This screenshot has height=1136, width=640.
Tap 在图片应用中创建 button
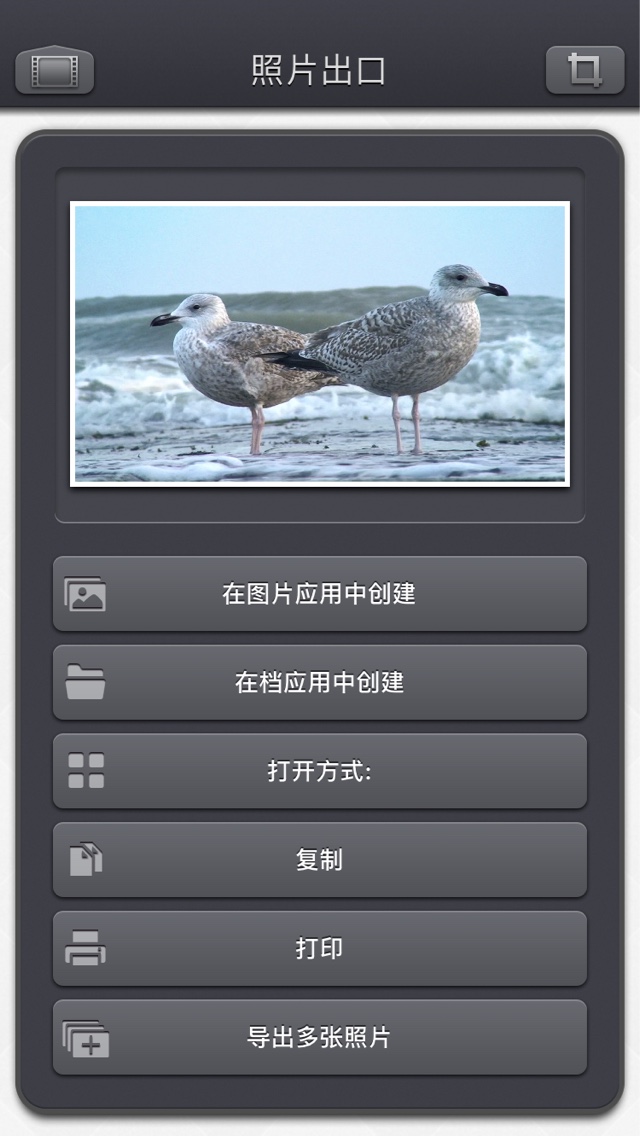click(320, 593)
